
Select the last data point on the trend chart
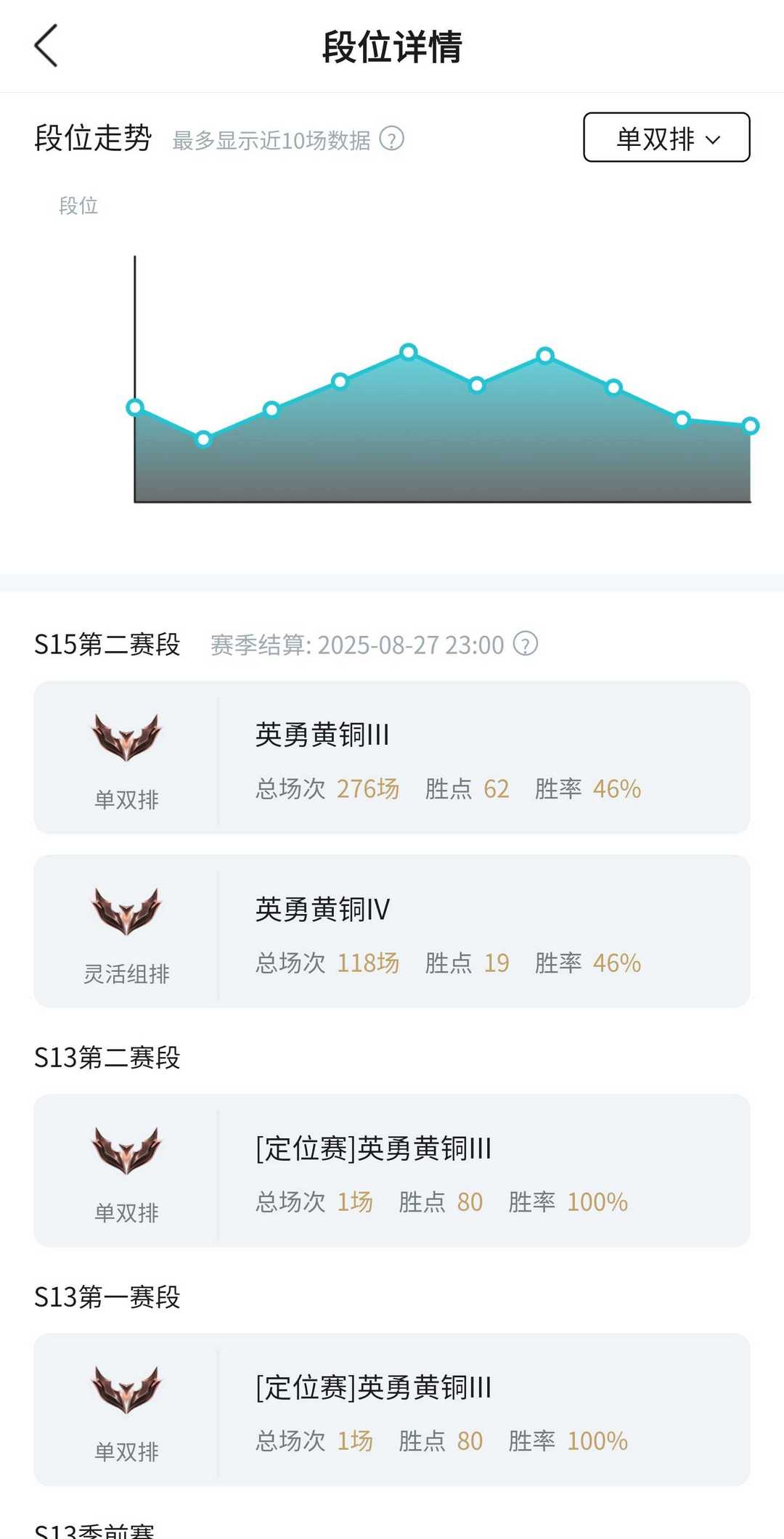(x=751, y=425)
